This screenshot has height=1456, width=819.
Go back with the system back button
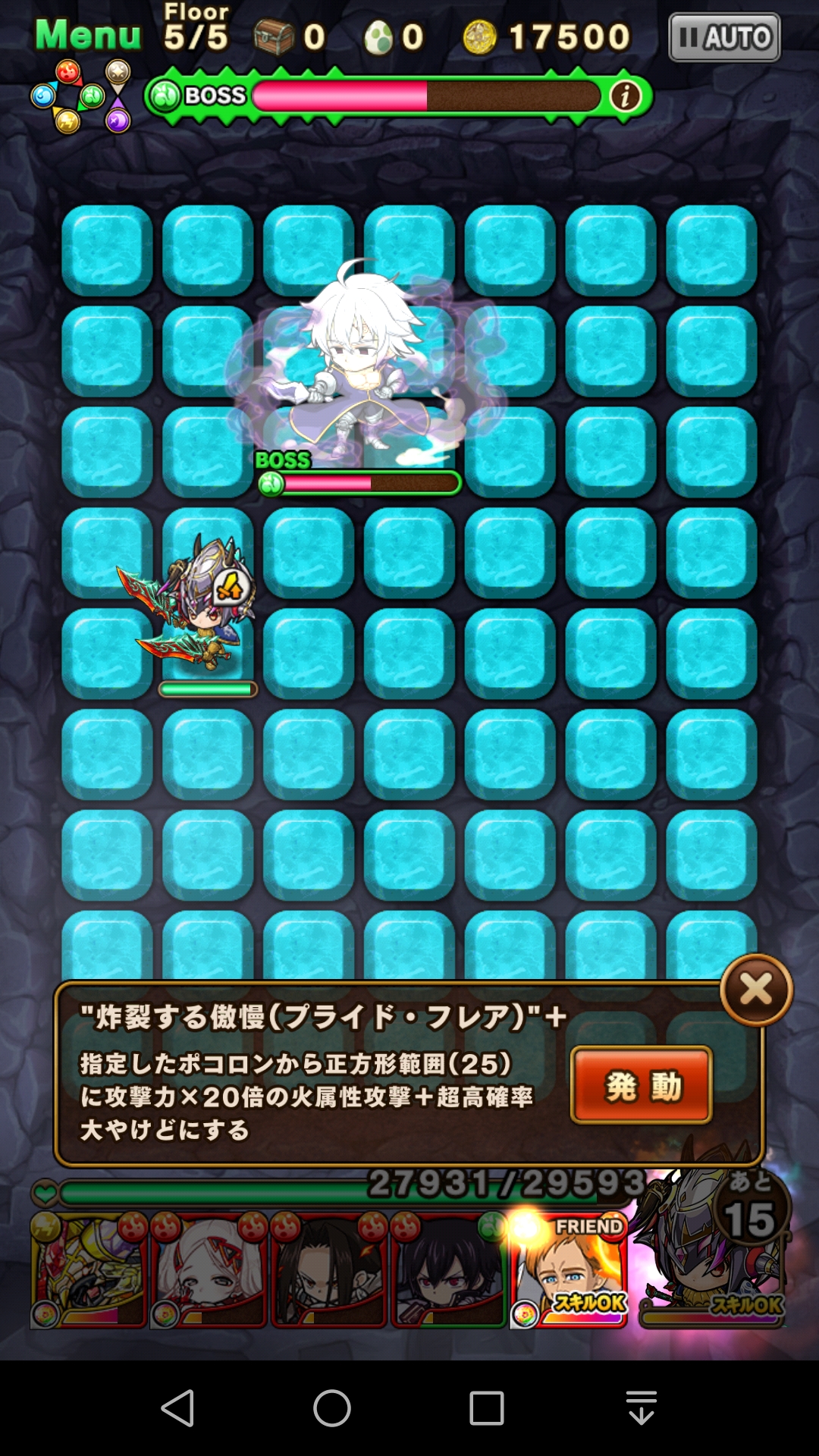click(178, 1408)
